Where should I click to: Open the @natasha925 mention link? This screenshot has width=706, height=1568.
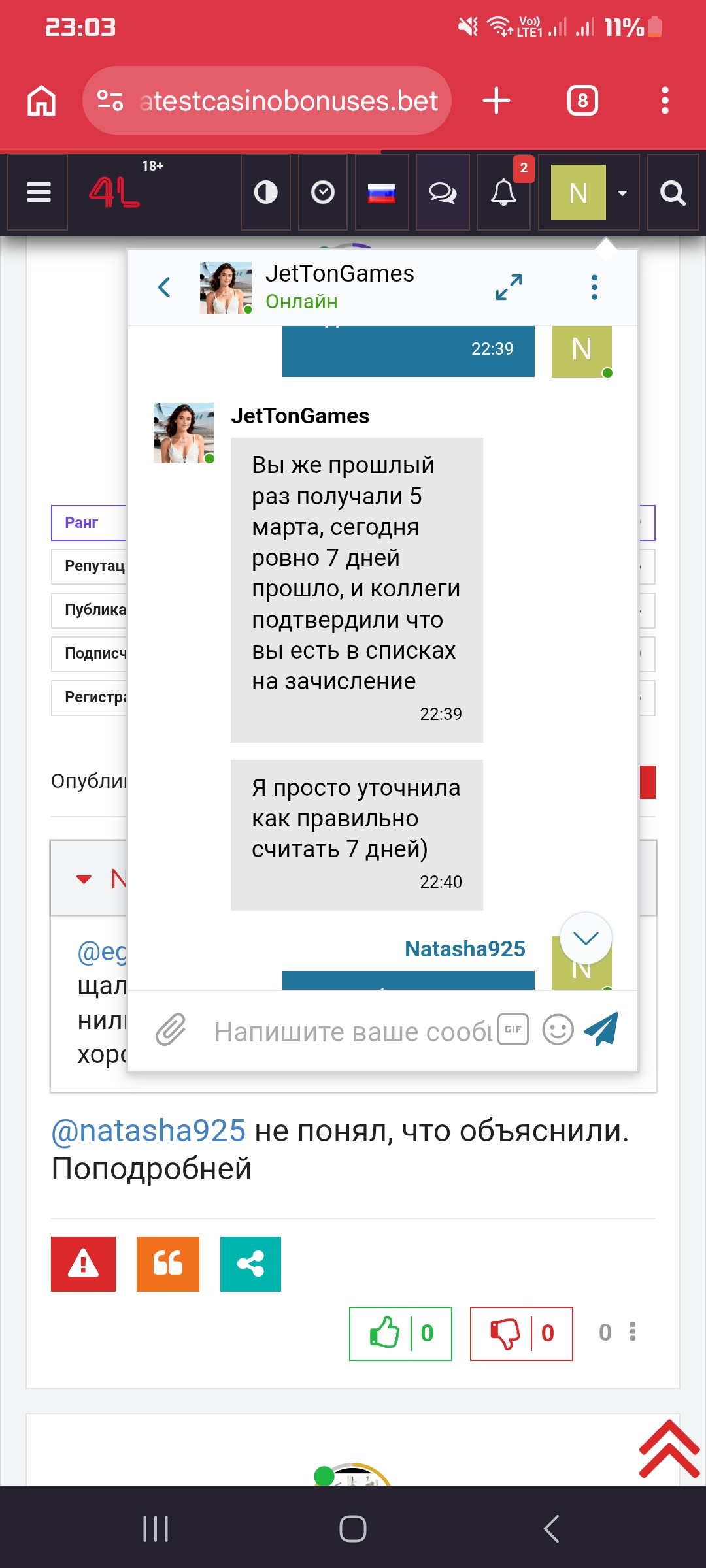(x=148, y=1131)
